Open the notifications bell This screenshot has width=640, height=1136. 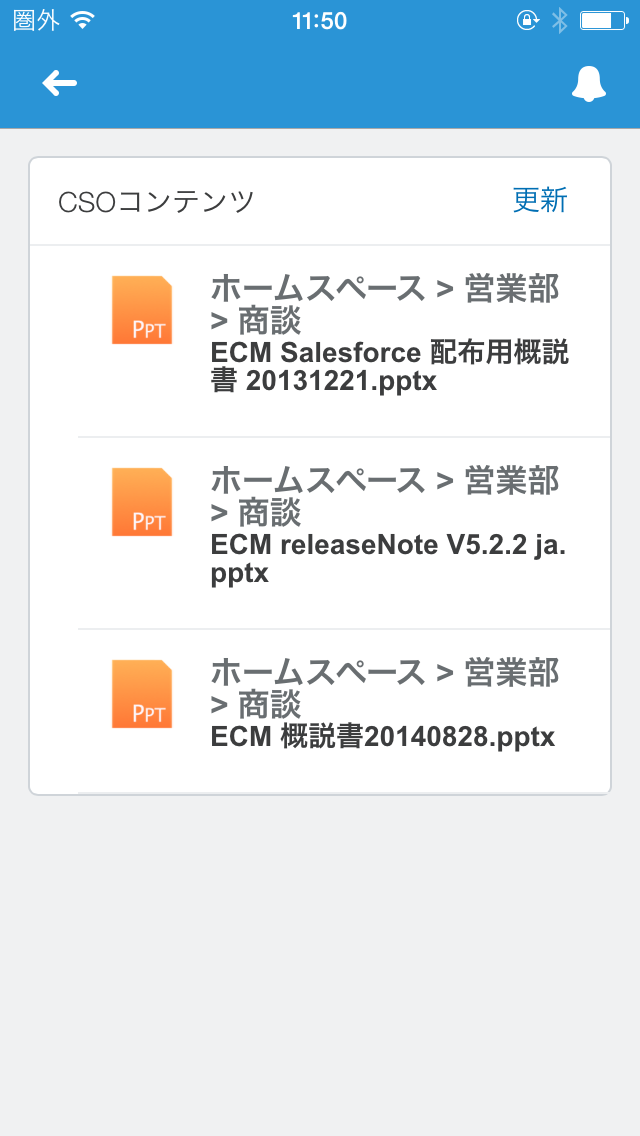click(x=589, y=85)
